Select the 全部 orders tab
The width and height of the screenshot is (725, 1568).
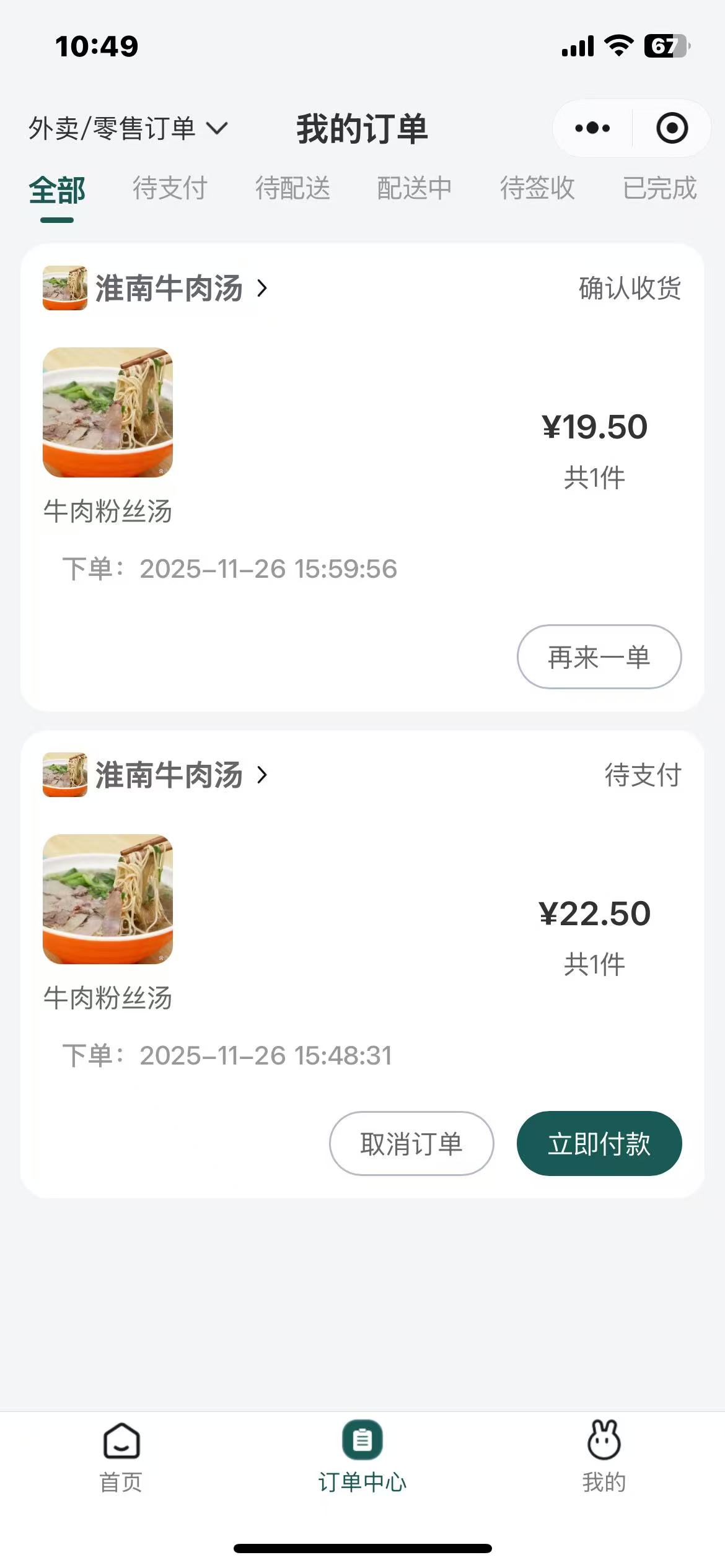pos(57,189)
